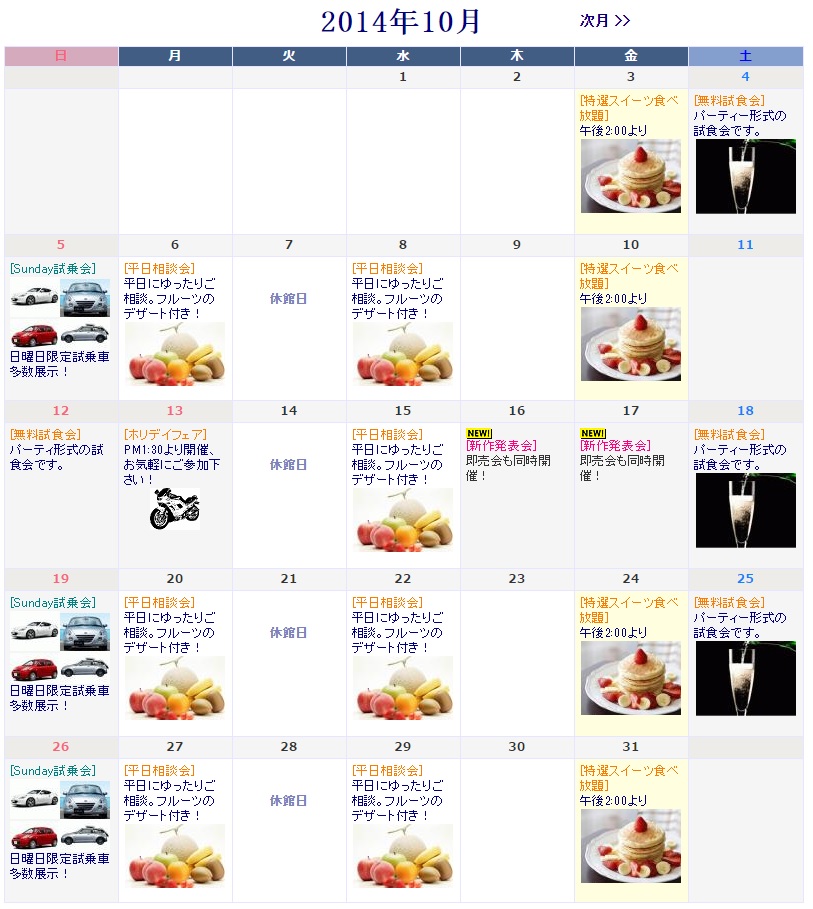This screenshot has width=813, height=909.
Task: Open 無料試食会 event on October 25
Action: click(x=729, y=602)
